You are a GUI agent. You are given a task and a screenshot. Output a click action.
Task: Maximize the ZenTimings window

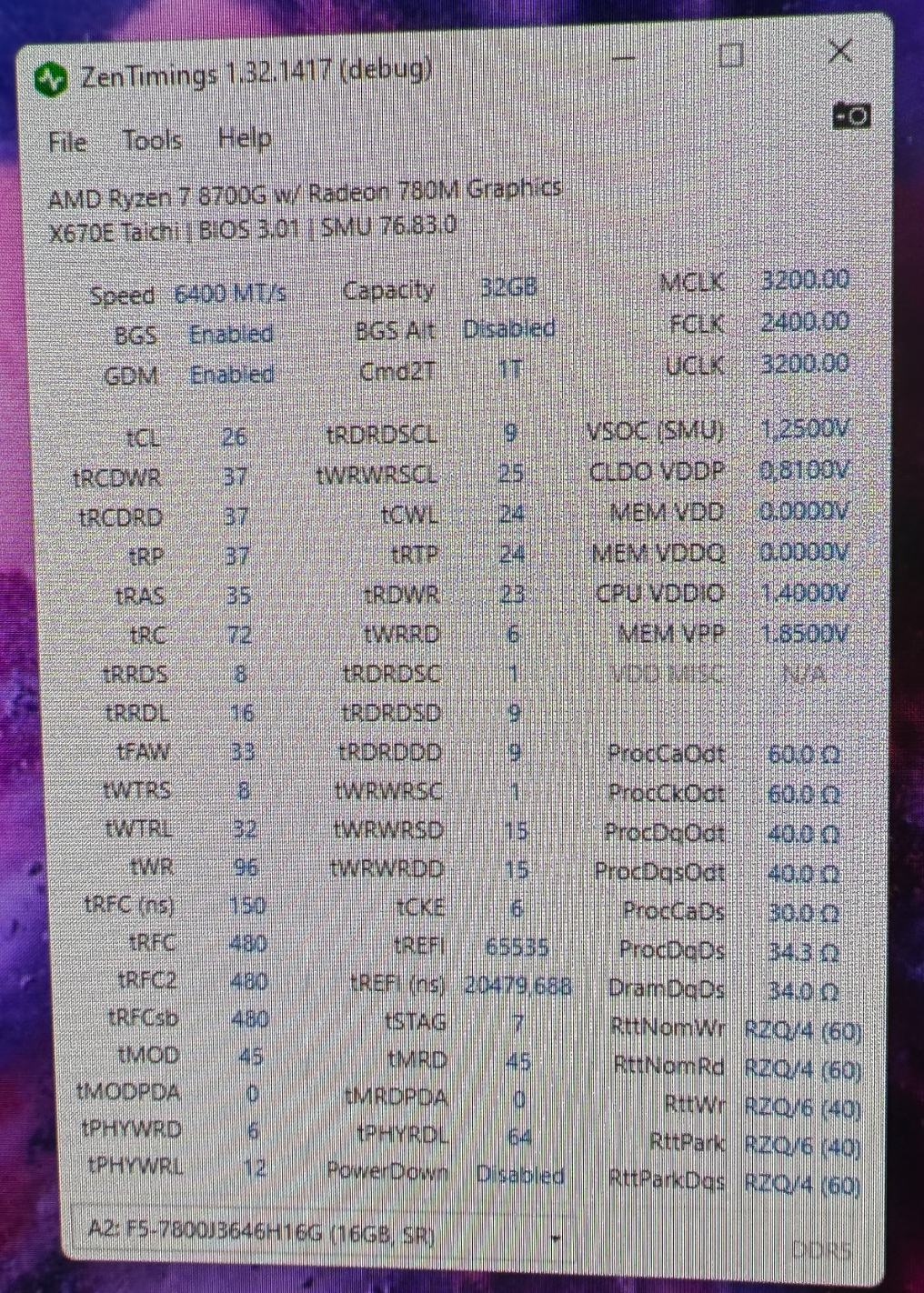coord(730,55)
